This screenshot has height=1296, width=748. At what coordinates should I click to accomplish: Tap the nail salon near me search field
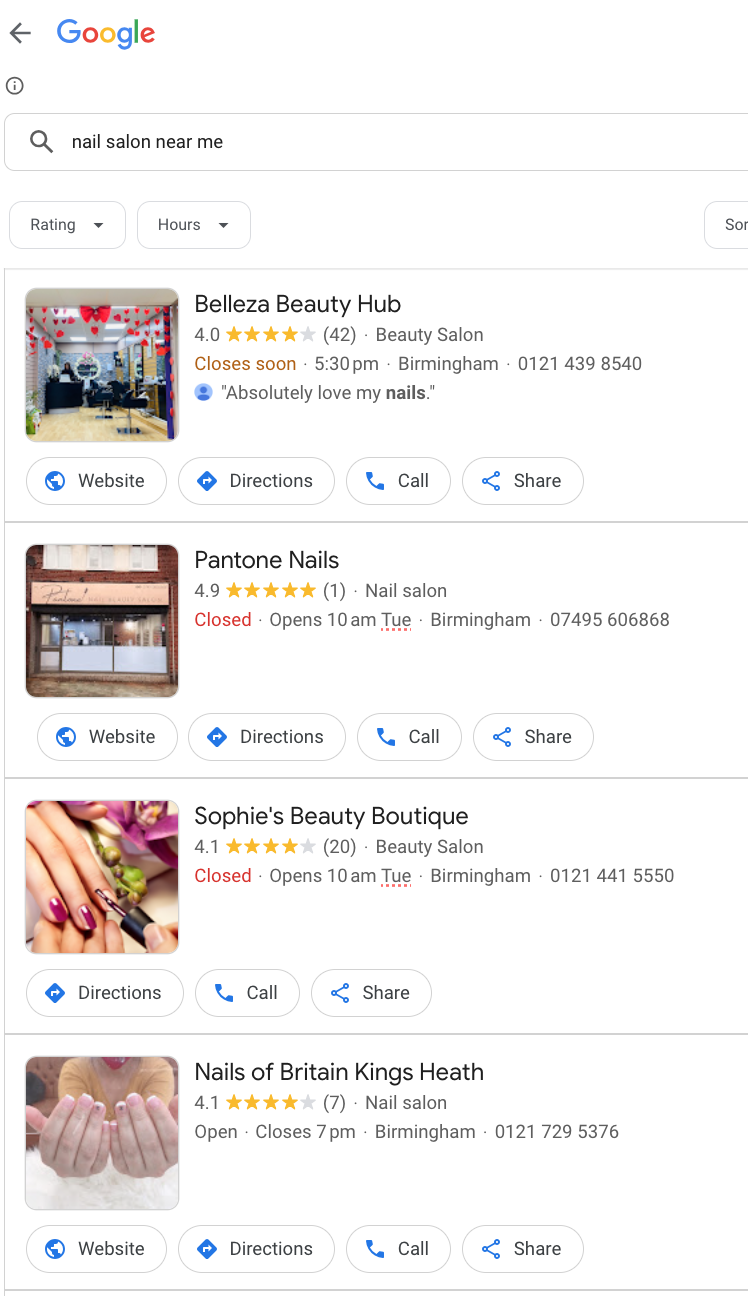click(x=380, y=142)
